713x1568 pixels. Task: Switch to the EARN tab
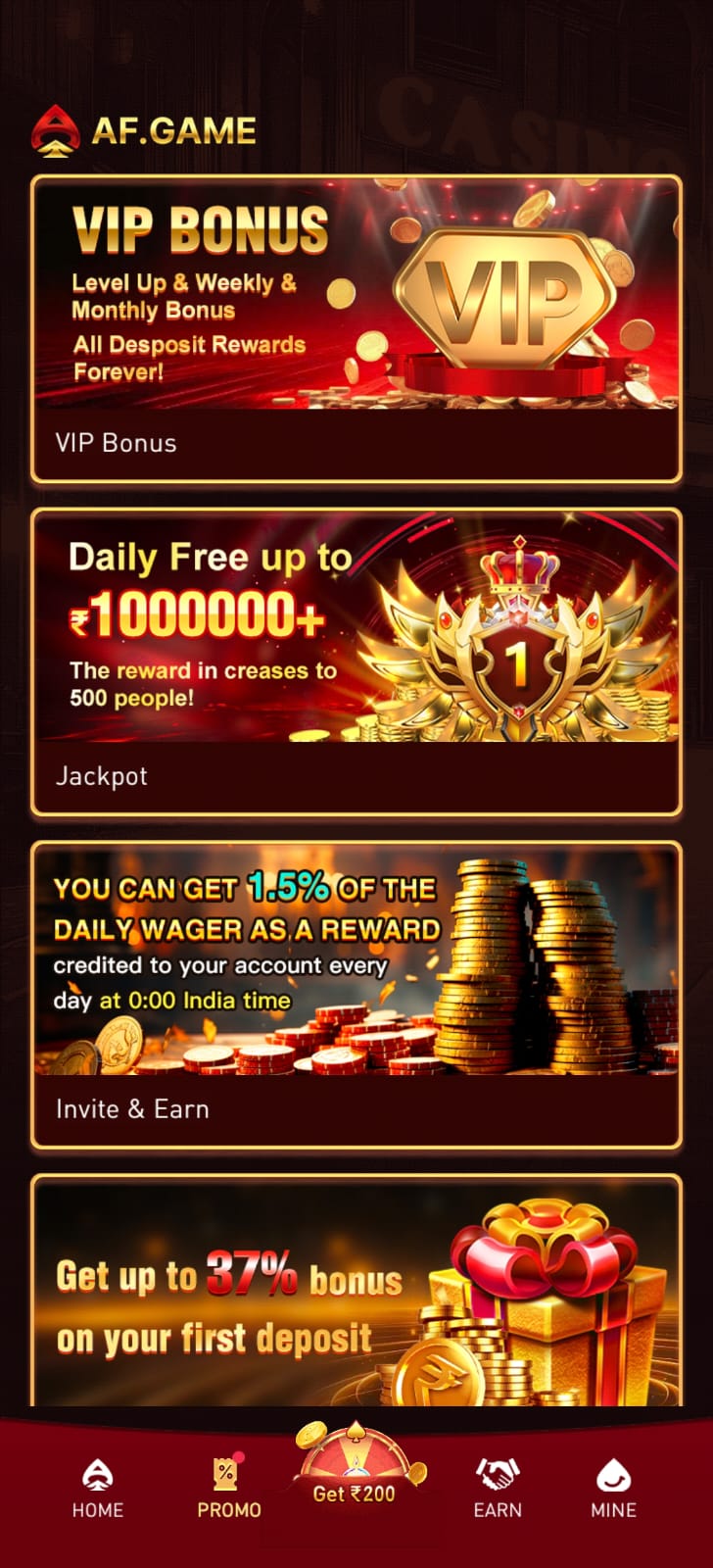[498, 1488]
